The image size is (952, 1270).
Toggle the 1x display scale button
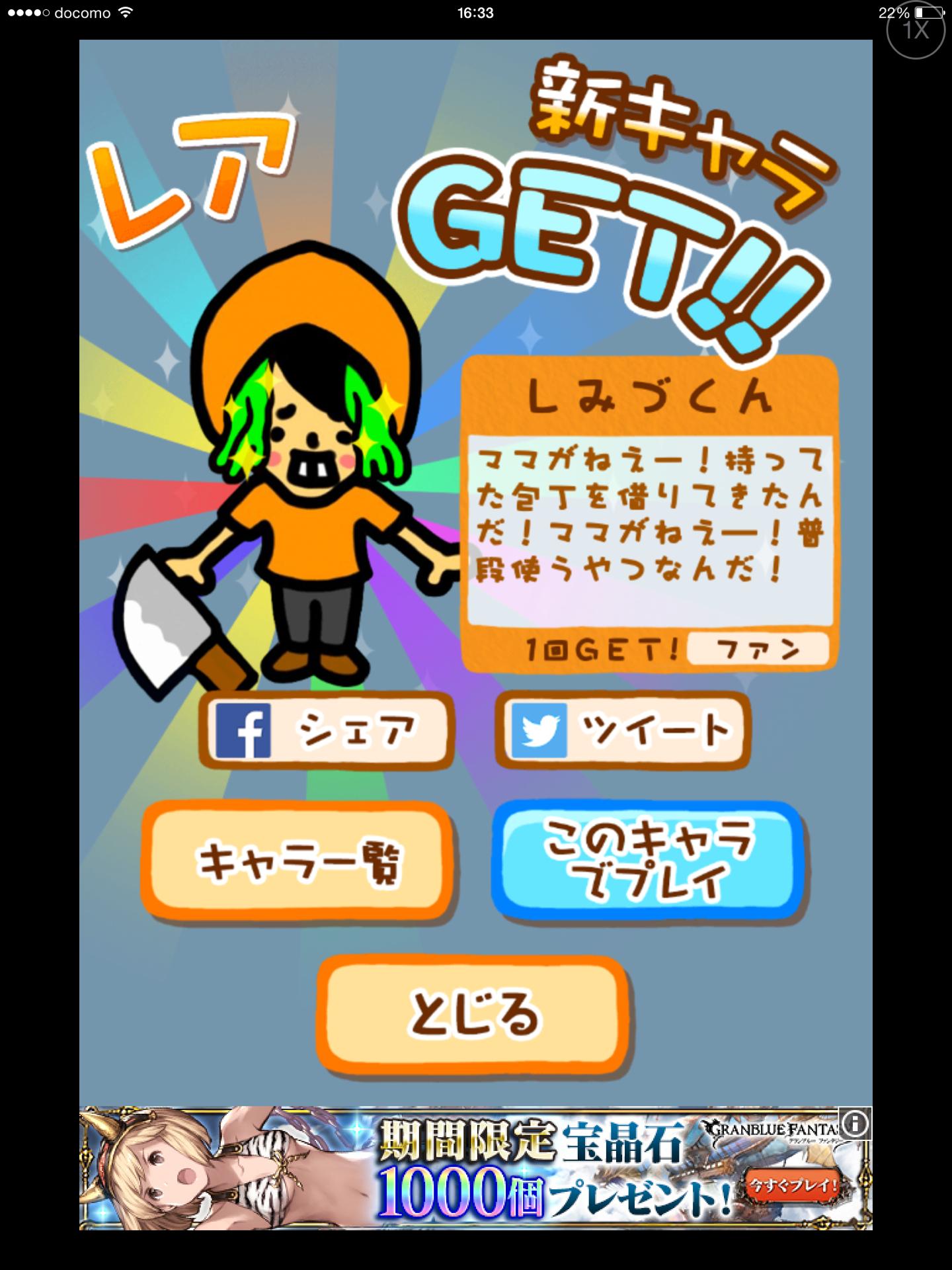tap(916, 30)
